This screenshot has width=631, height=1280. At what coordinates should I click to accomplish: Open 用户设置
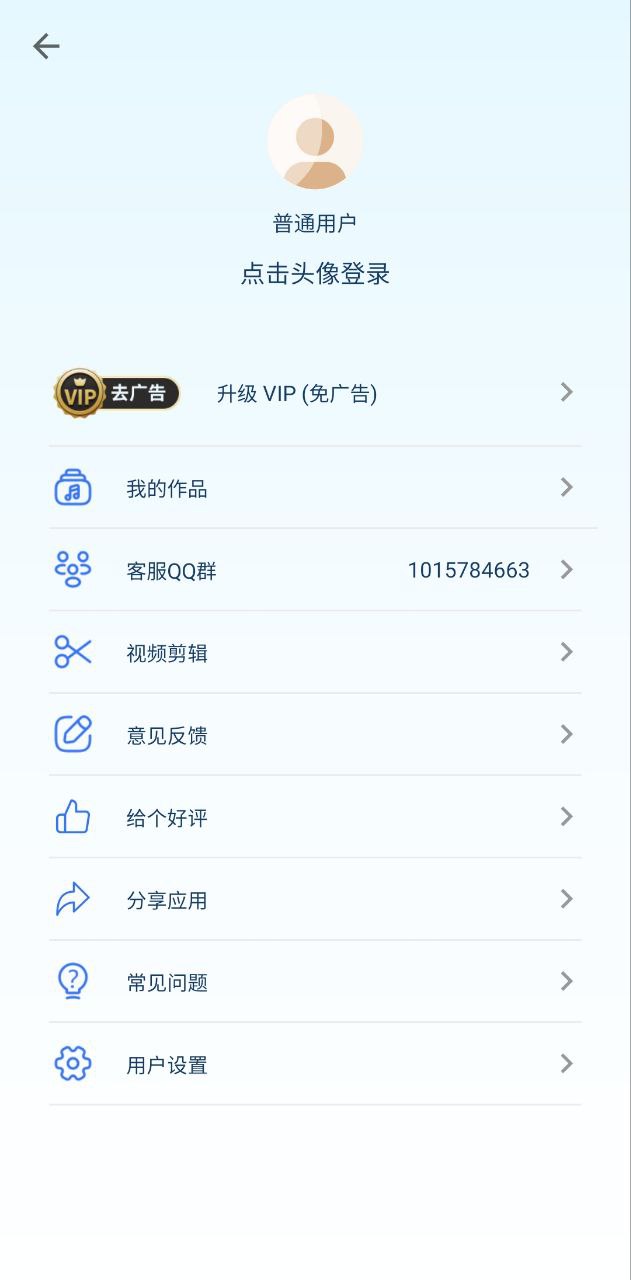pos(315,1065)
